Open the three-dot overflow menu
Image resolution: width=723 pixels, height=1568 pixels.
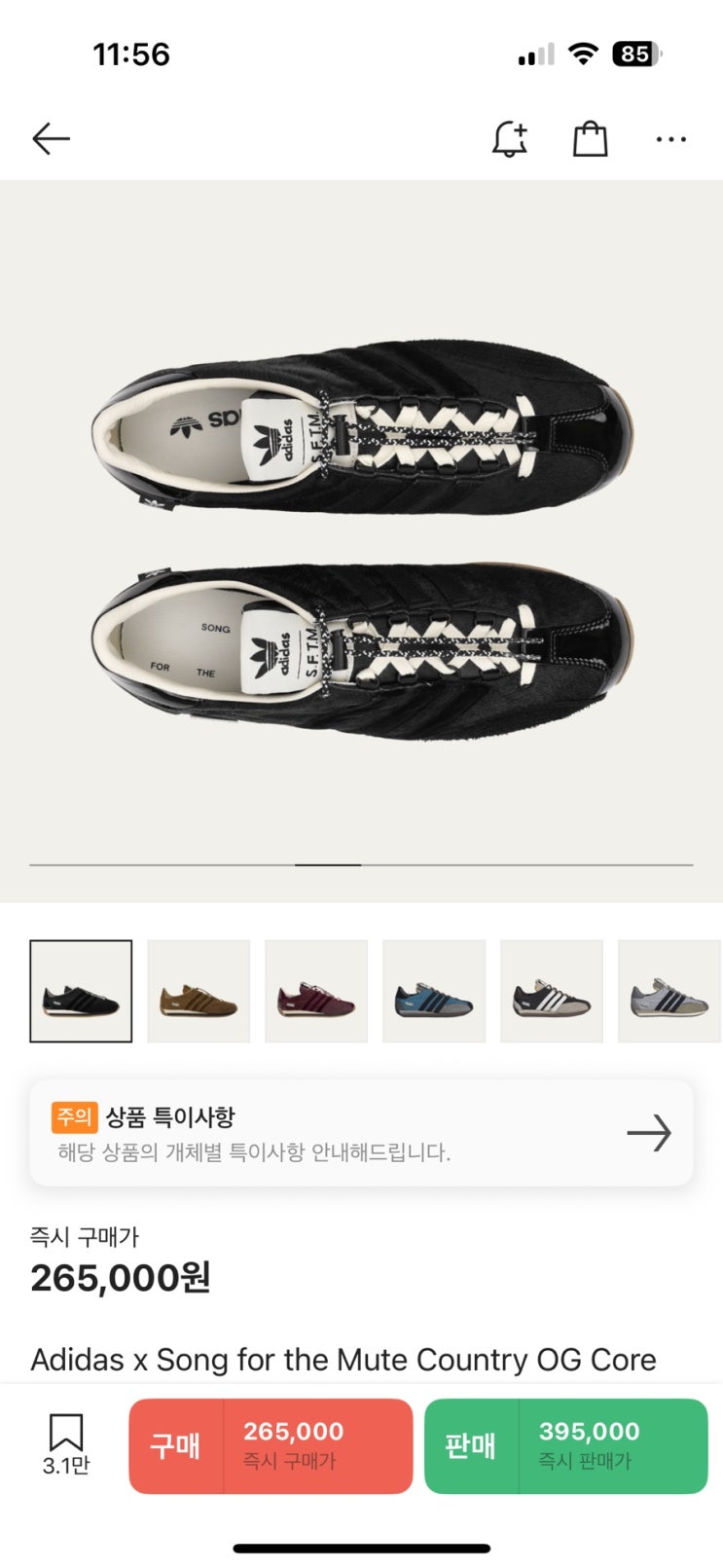[670, 139]
